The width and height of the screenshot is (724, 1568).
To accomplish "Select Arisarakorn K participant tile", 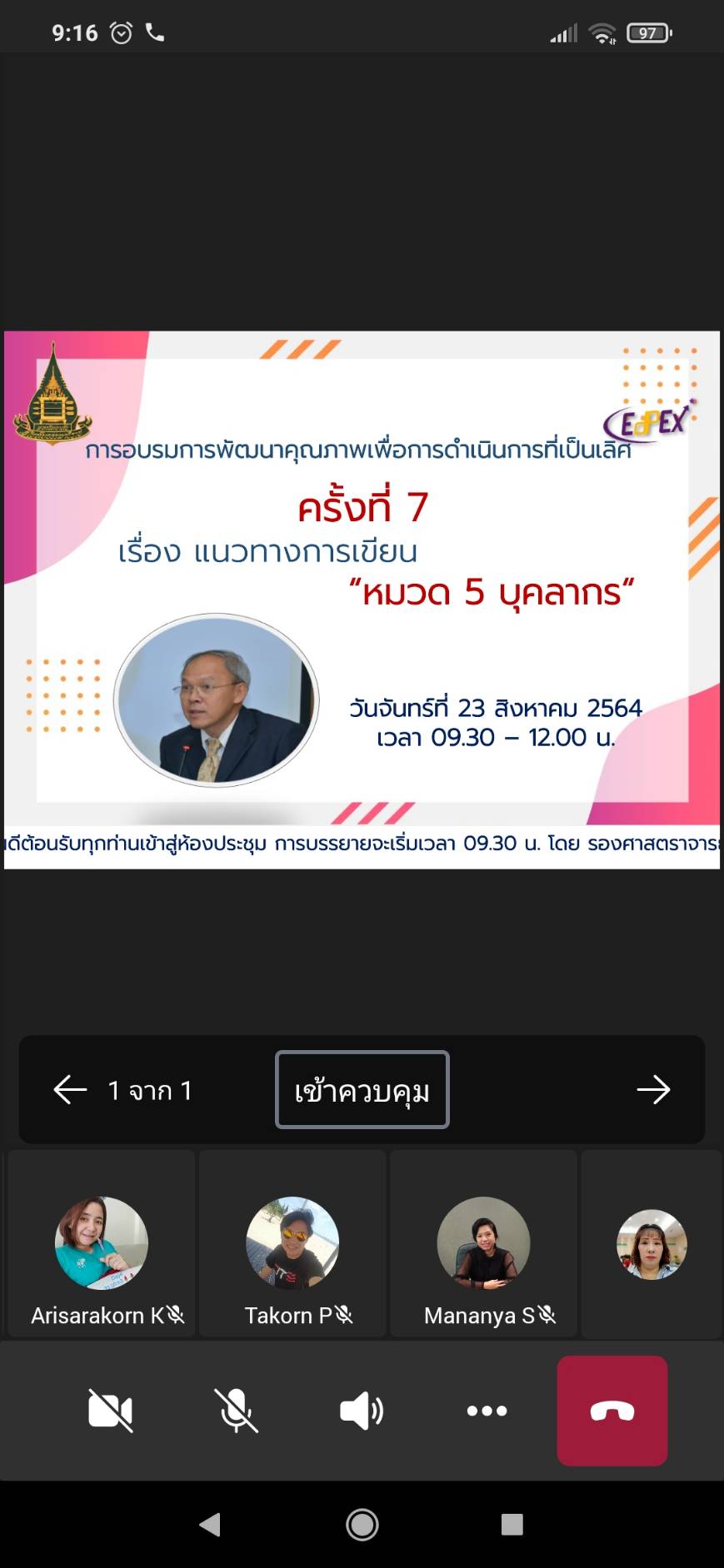I will click(x=102, y=1243).
